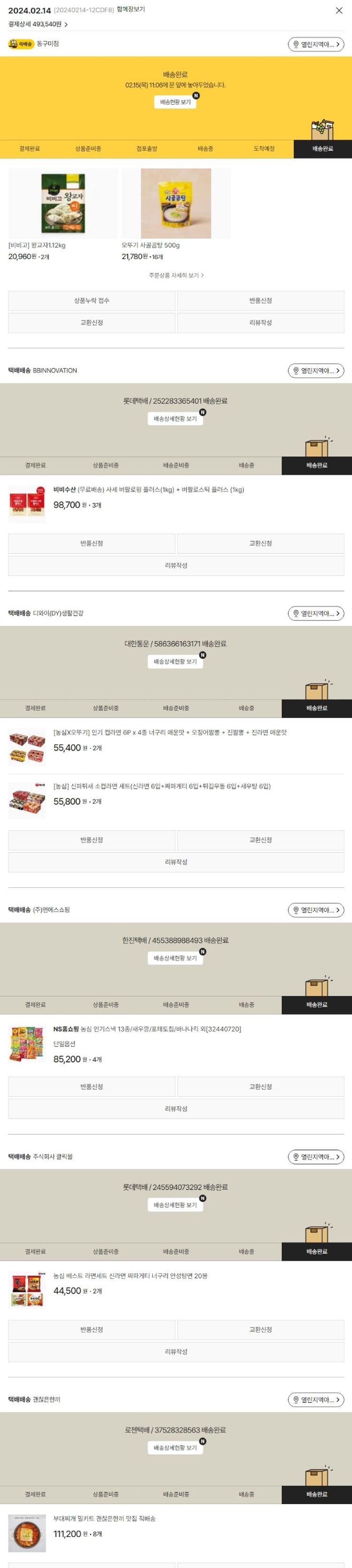View 대한통운 586366163171 delivery details
Viewport: 352px width, 1568px height.
pyautogui.click(x=175, y=662)
